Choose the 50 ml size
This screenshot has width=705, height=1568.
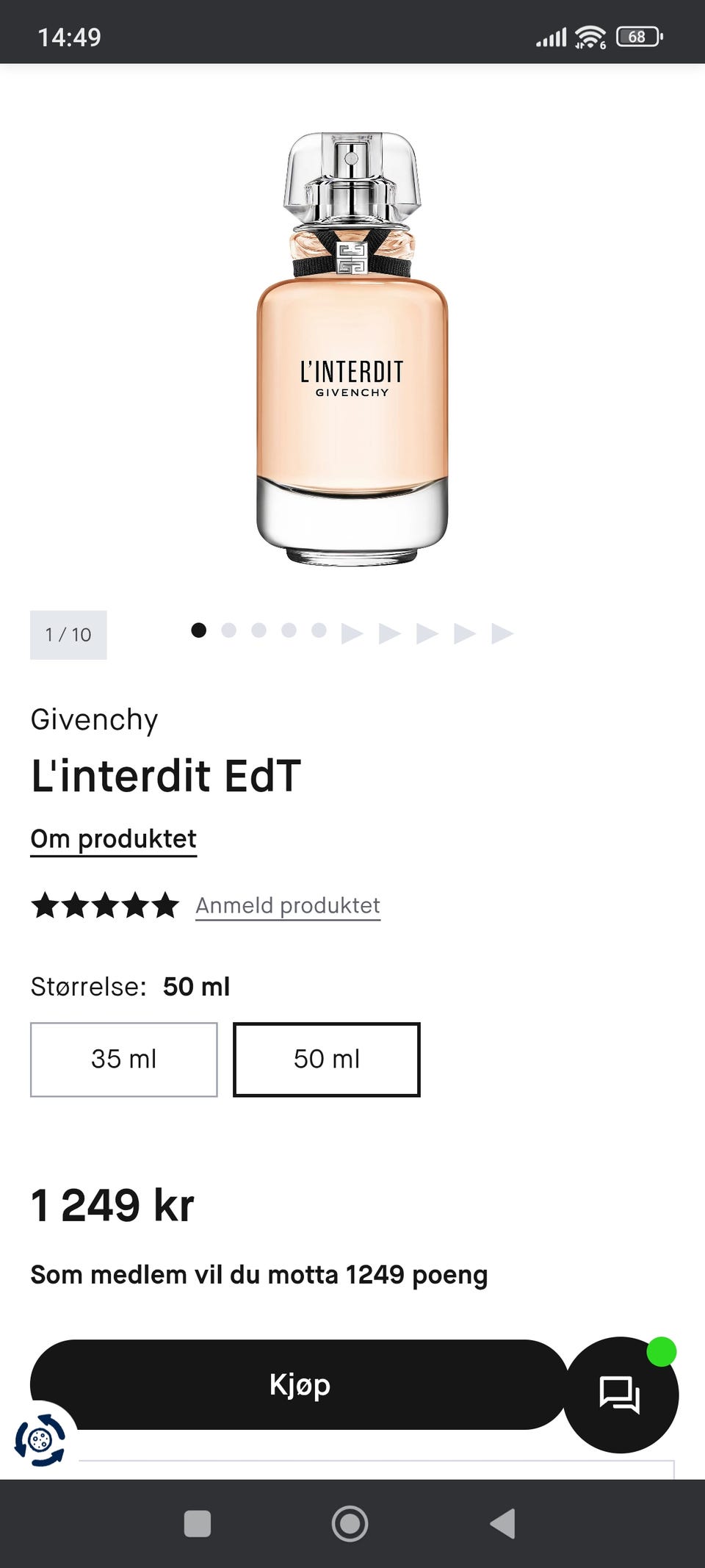[327, 1059]
